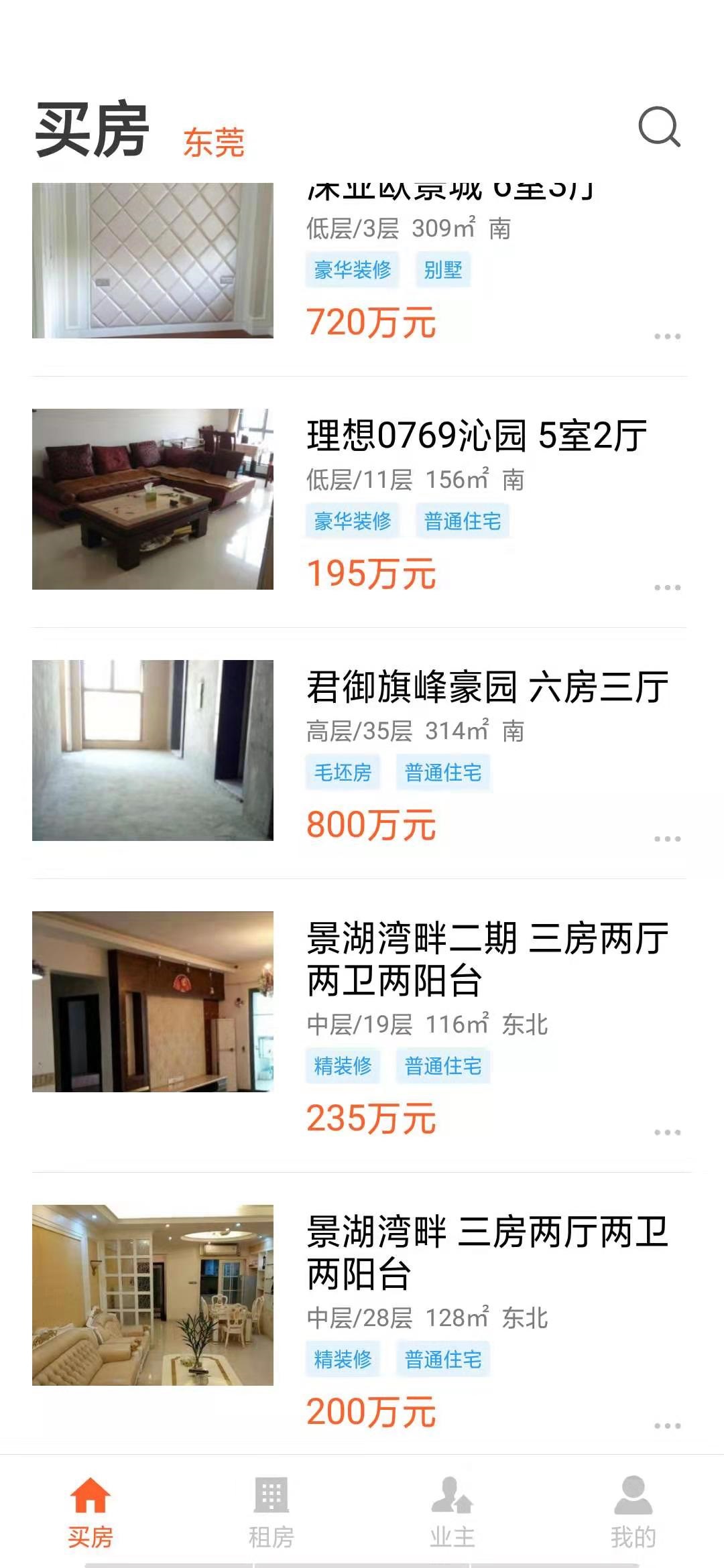The image size is (724, 1568).
Task: Show more options for 200万元 listing
Action: pyautogui.click(x=667, y=1426)
